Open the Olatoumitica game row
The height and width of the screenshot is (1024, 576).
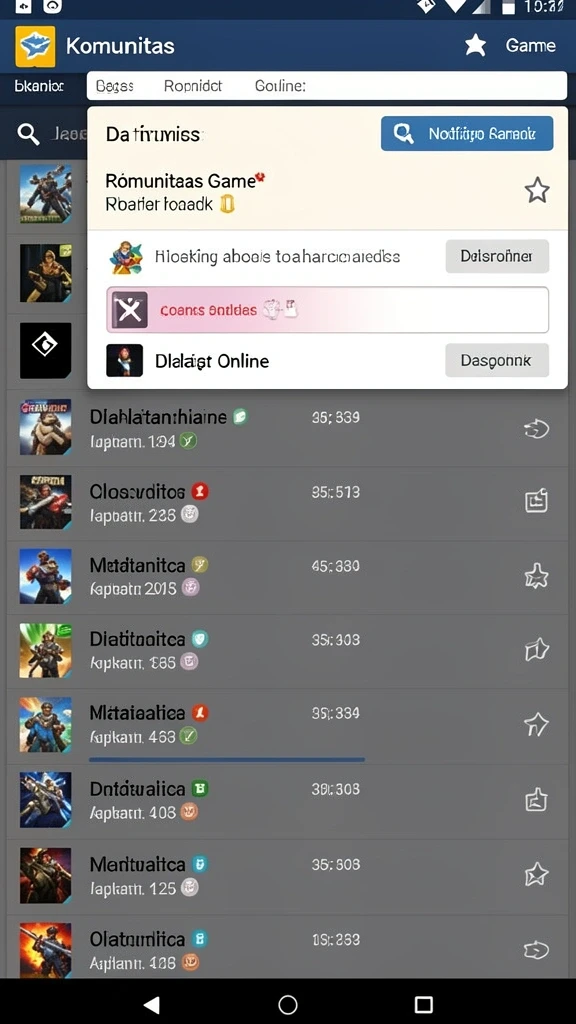pyautogui.click(x=287, y=950)
